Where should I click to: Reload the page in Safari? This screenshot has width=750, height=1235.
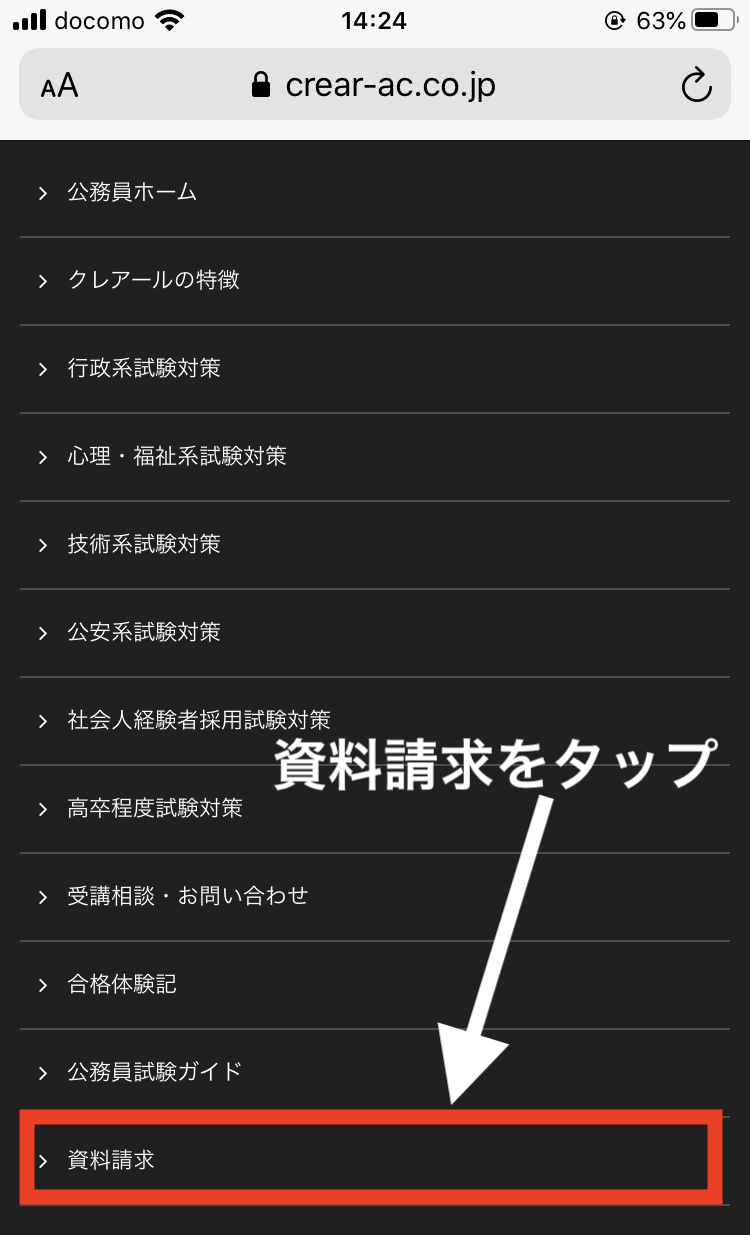(x=696, y=86)
